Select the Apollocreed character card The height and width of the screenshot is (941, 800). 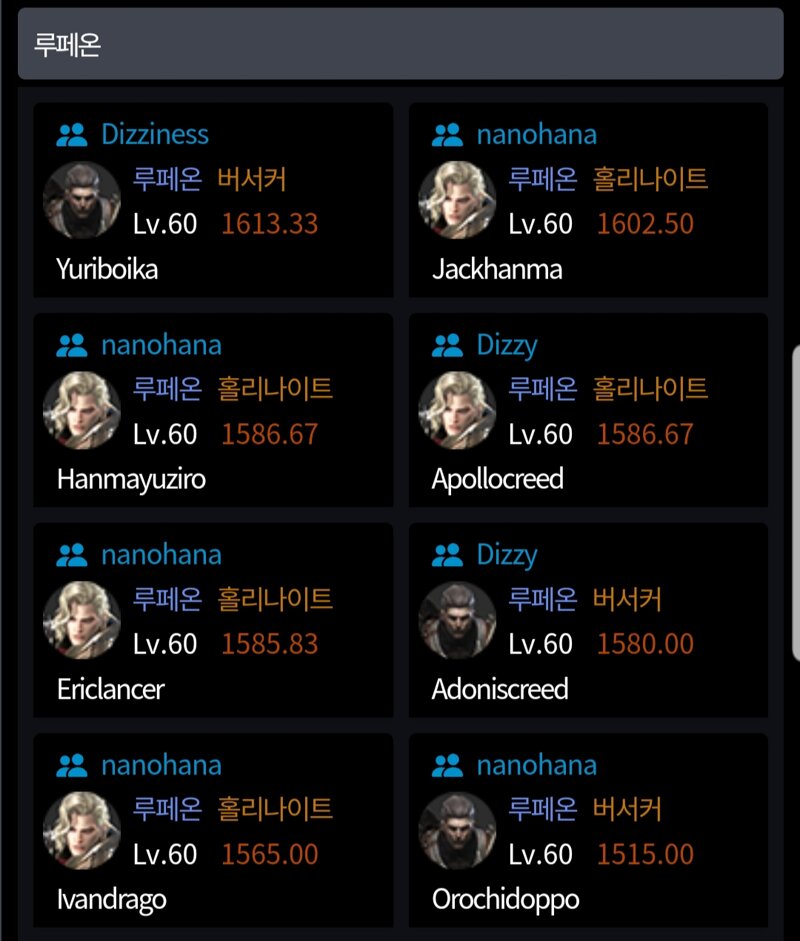tap(588, 410)
